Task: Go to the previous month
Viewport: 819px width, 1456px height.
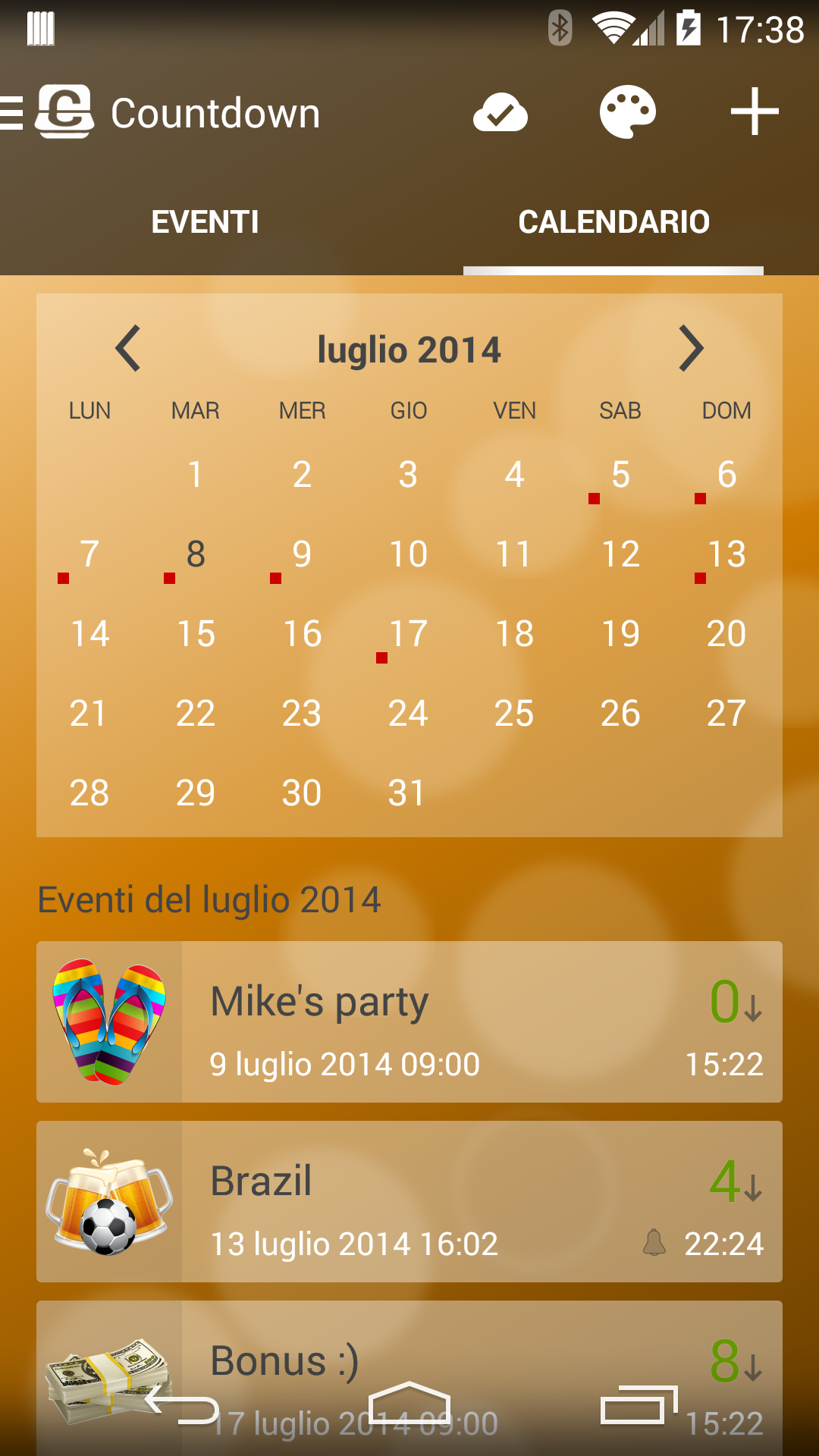Action: pyautogui.click(x=127, y=349)
